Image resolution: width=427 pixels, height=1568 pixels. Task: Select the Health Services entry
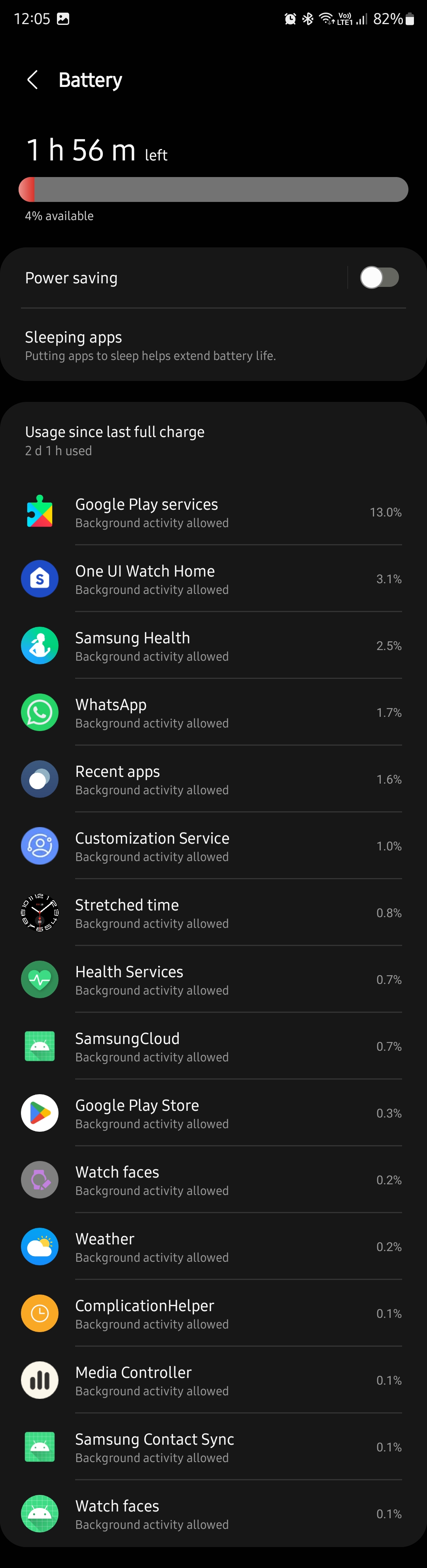coord(213,980)
